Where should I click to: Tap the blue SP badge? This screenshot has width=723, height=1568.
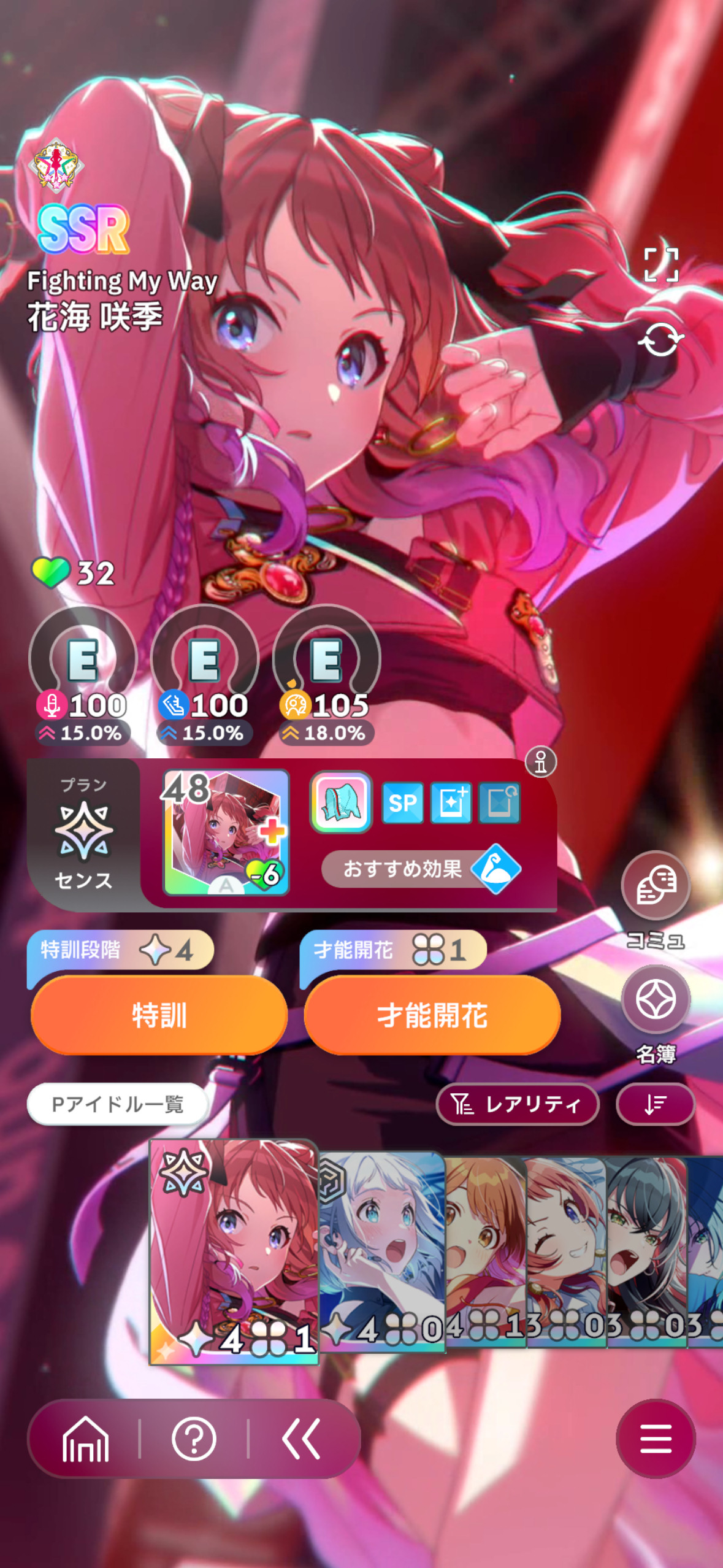tap(402, 802)
